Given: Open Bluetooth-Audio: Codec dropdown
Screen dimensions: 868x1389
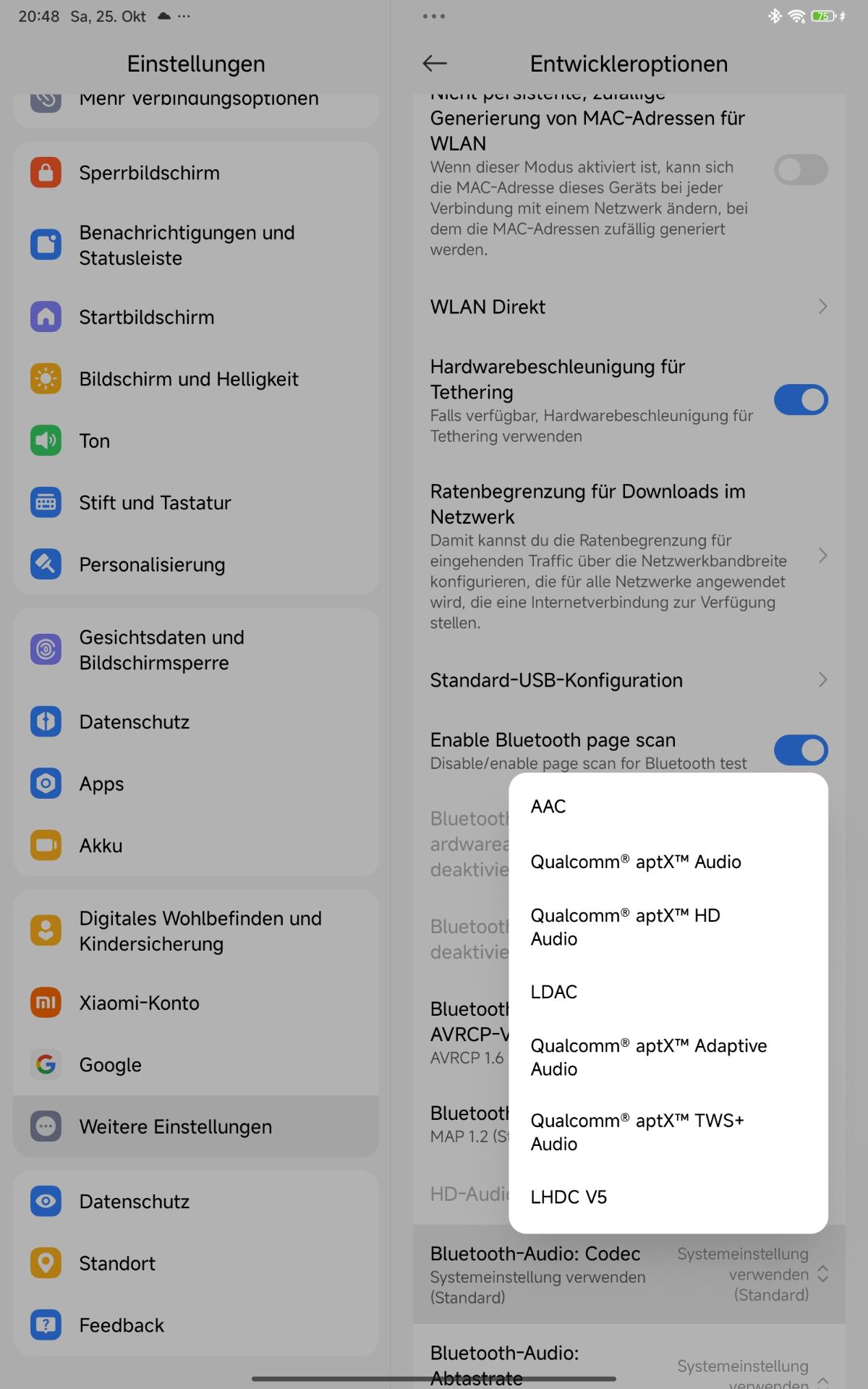Looking at the screenshot, I should 628,1274.
